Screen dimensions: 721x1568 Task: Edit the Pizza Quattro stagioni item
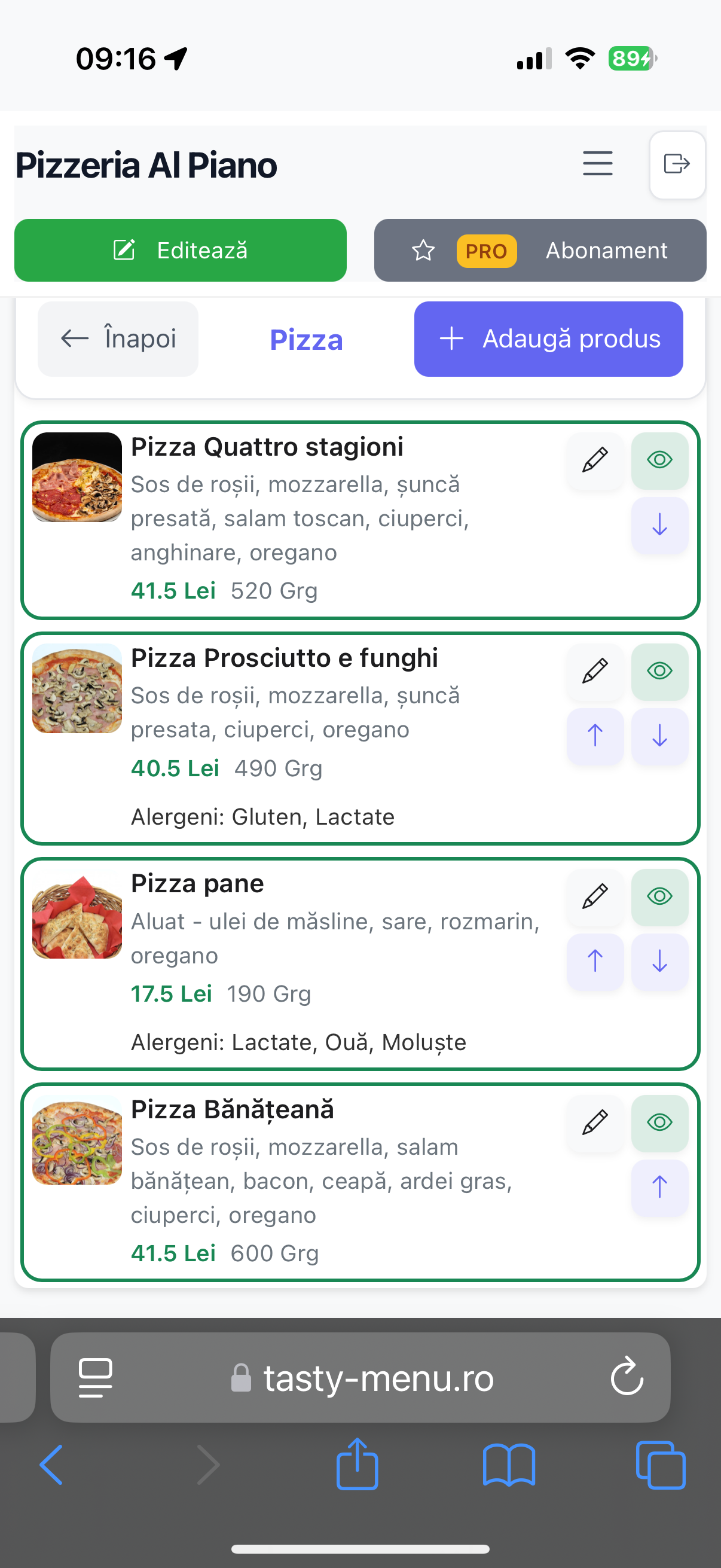click(x=594, y=461)
